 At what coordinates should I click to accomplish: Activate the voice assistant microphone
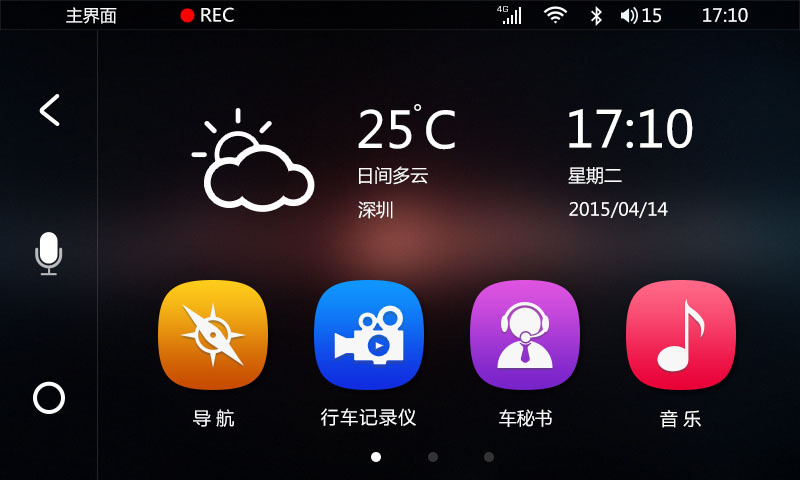pyautogui.click(x=48, y=254)
